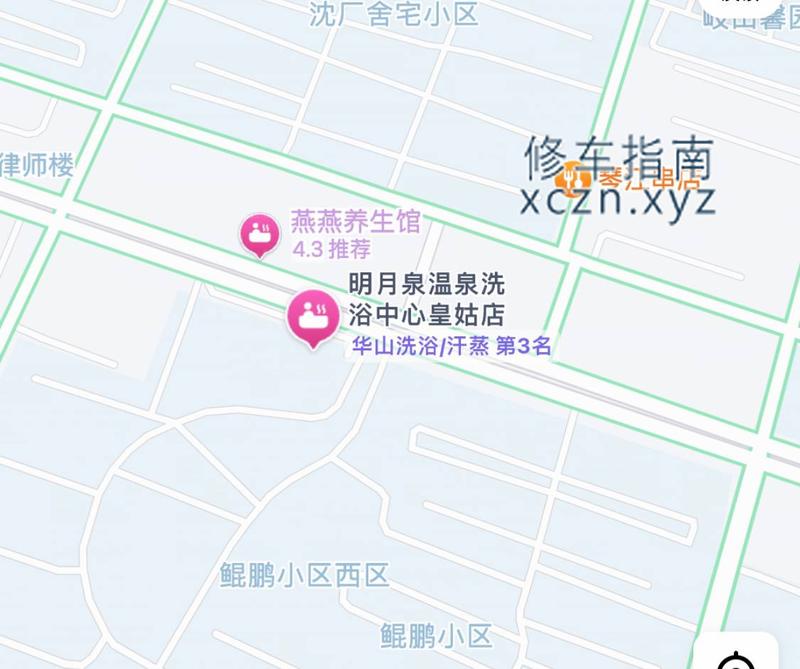Select the 明月泉温泉洗浴中心皇姑店 marker

314,316
